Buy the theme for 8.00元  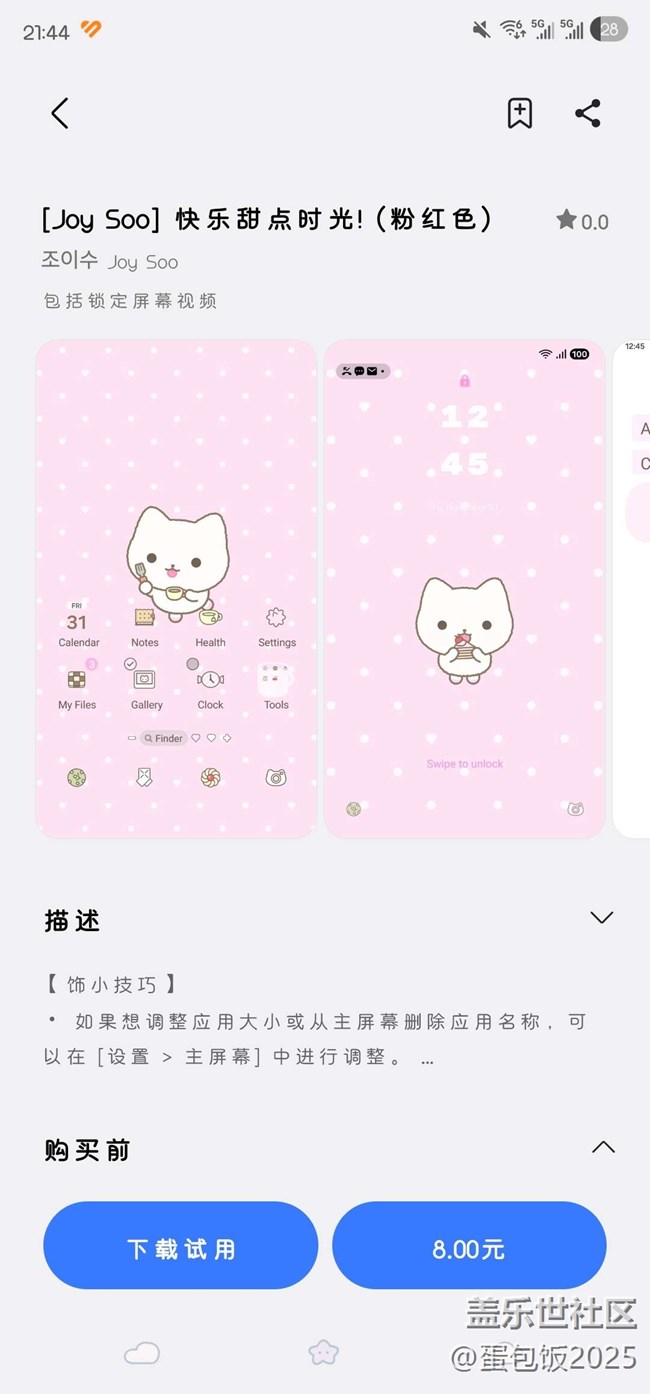469,1246
